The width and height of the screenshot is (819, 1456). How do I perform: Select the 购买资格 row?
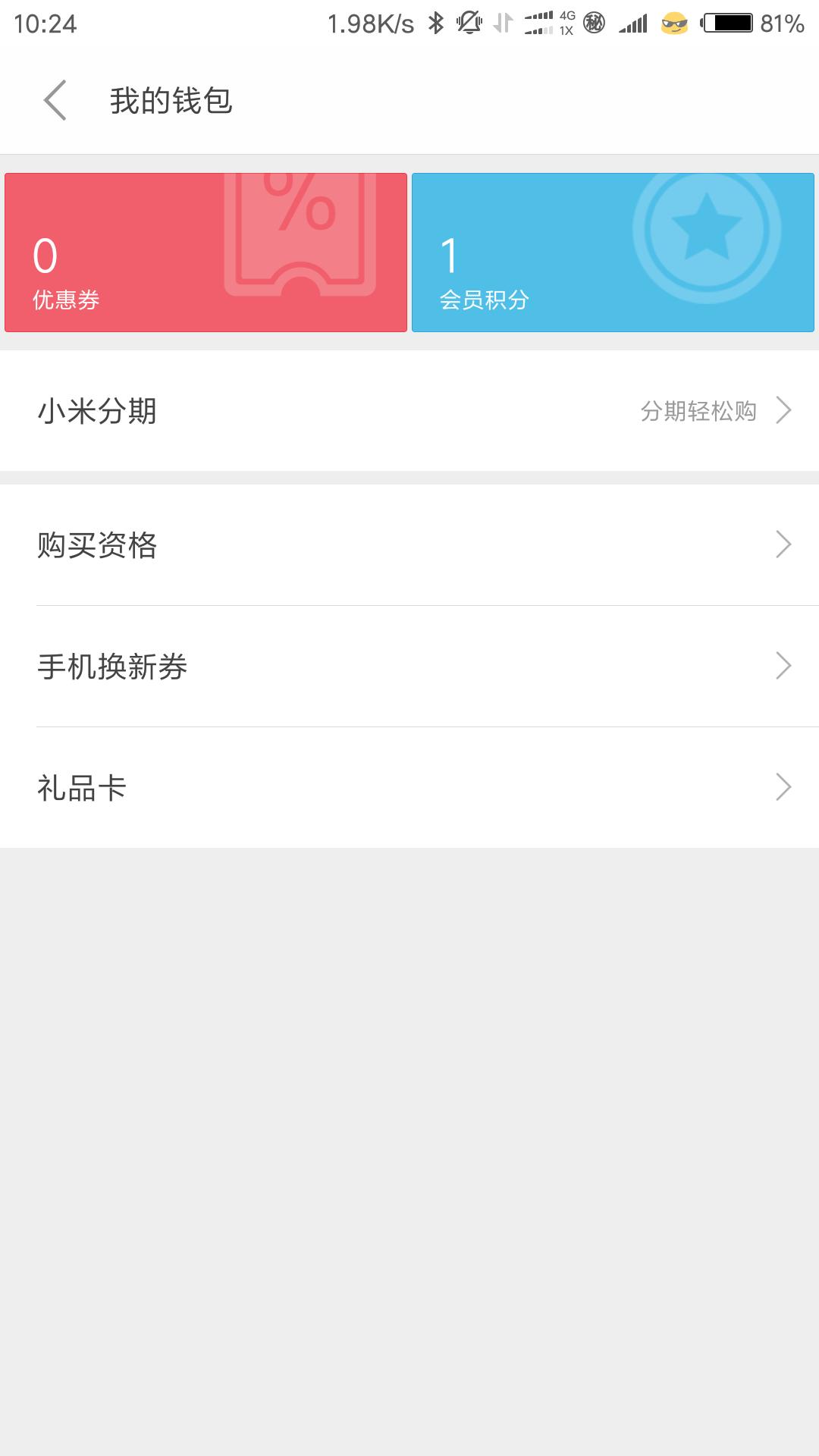pyautogui.click(x=409, y=545)
